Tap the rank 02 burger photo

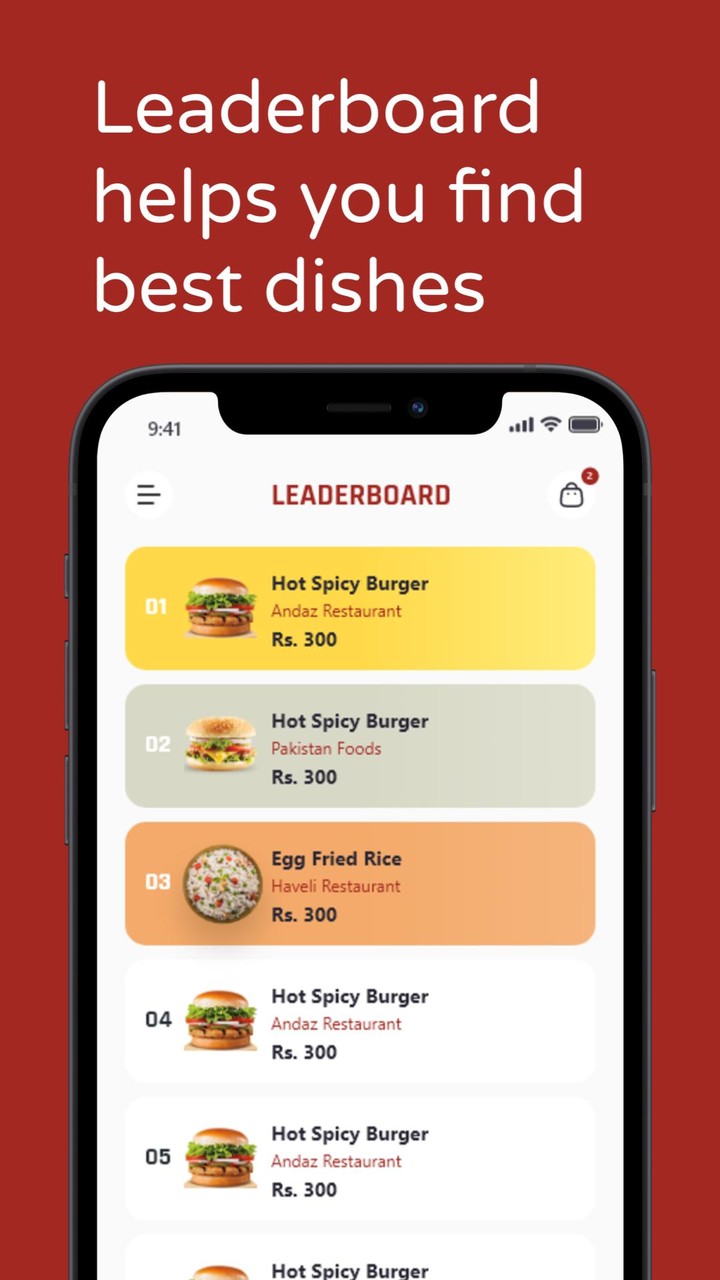coord(221,744)
